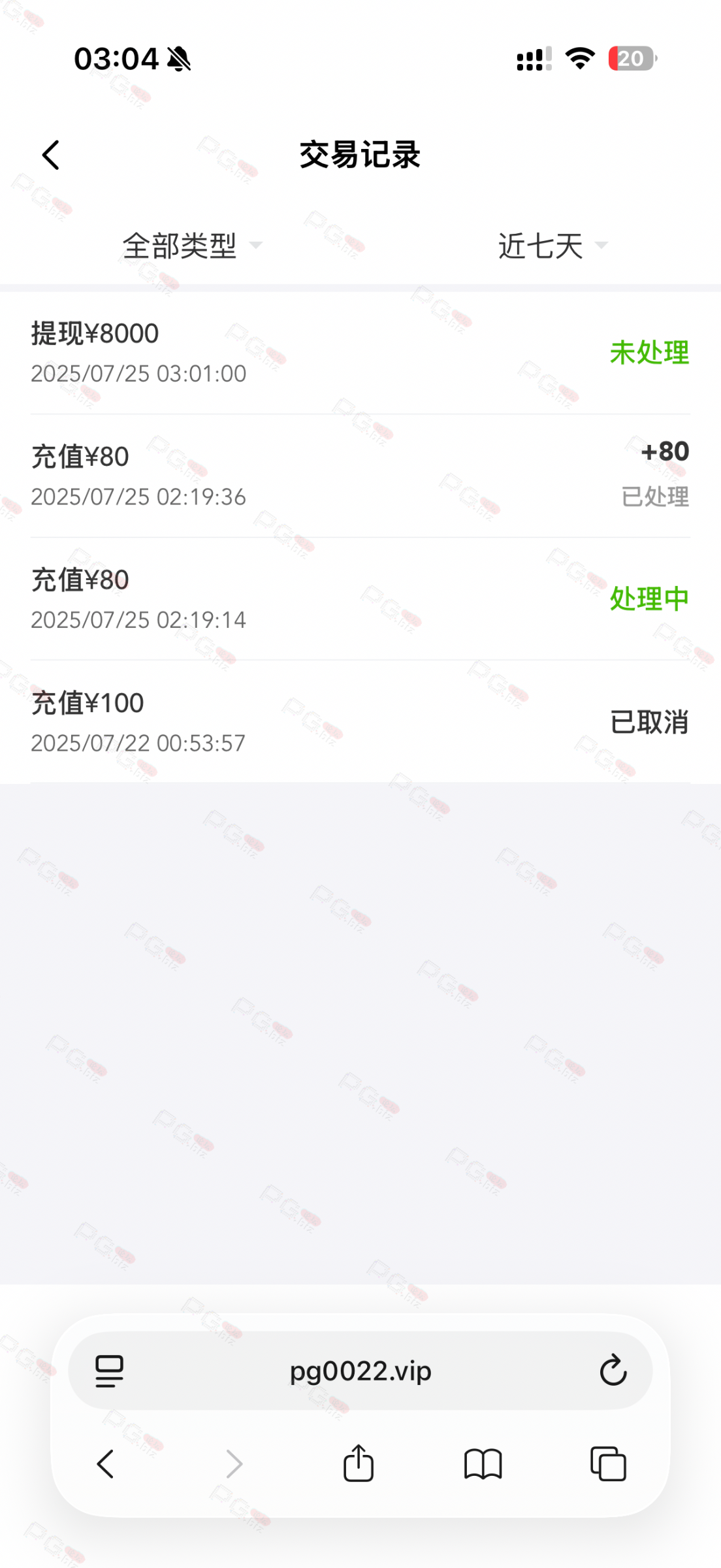Open the 近七天 date range dropdown
The width and height of the screenshot is (721, 1568).
[x=552, y=246]
